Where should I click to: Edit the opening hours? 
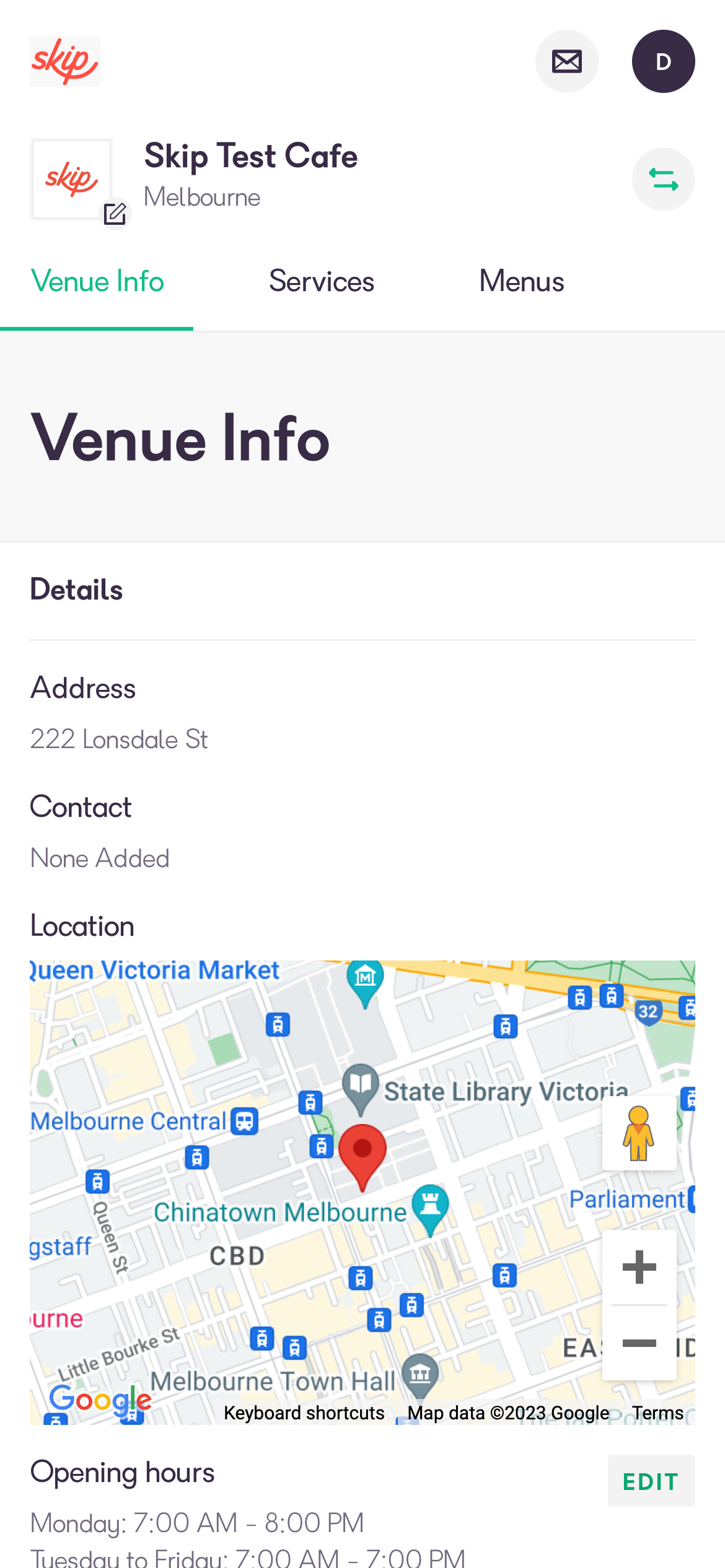651,1481
